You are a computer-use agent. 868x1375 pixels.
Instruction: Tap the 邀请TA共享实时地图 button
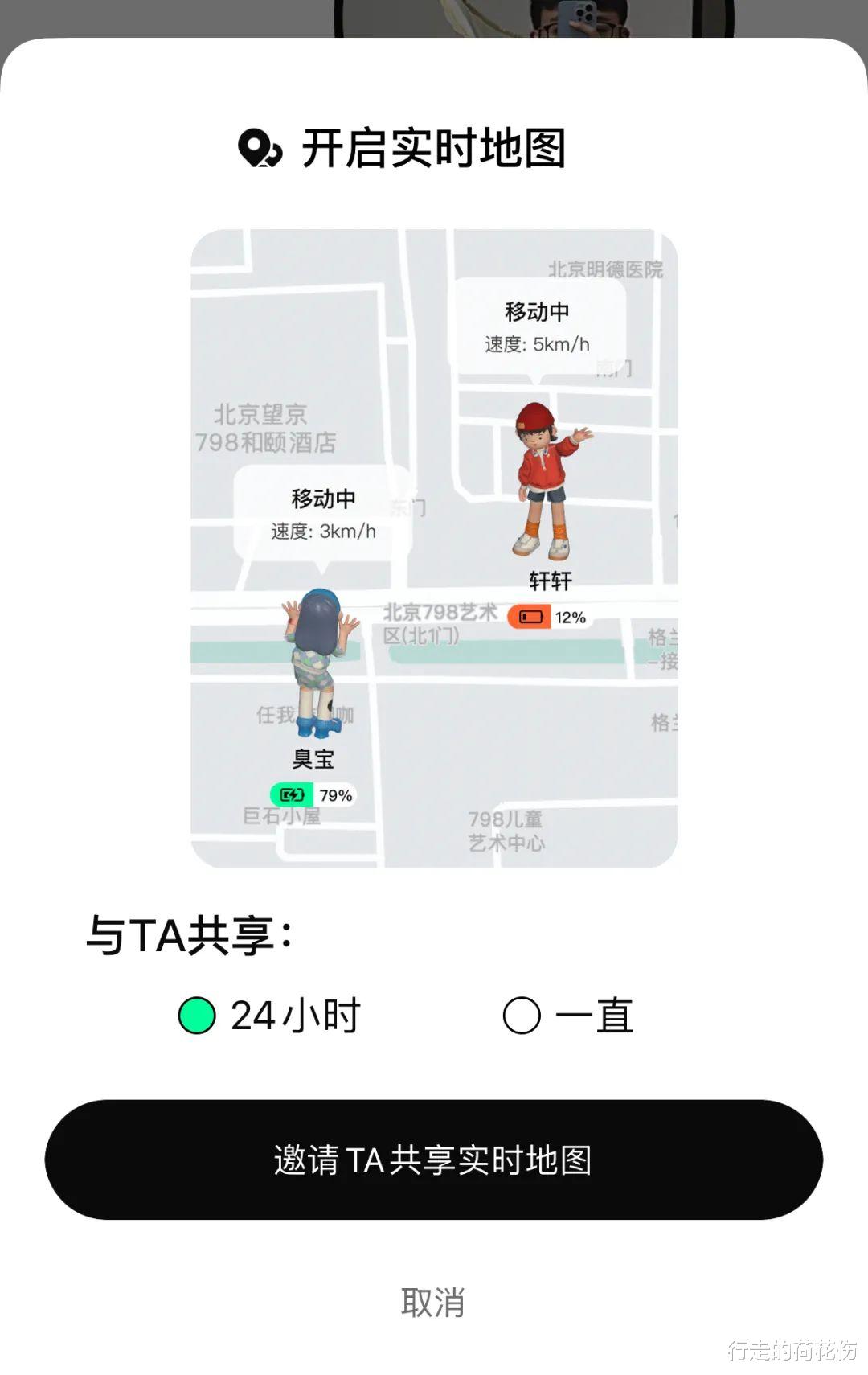pos(434,1156)
